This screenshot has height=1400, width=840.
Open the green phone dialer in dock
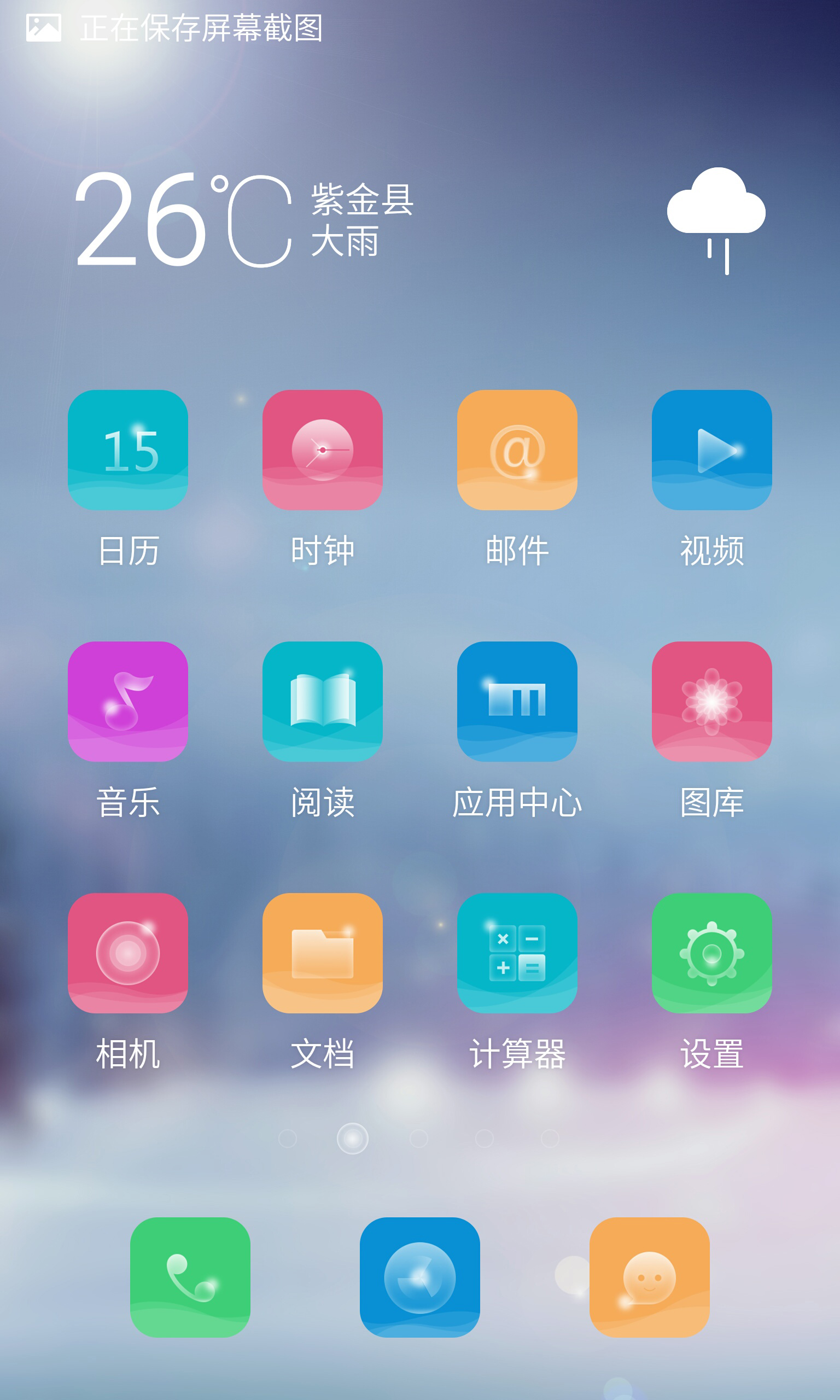pos(190,1277)
